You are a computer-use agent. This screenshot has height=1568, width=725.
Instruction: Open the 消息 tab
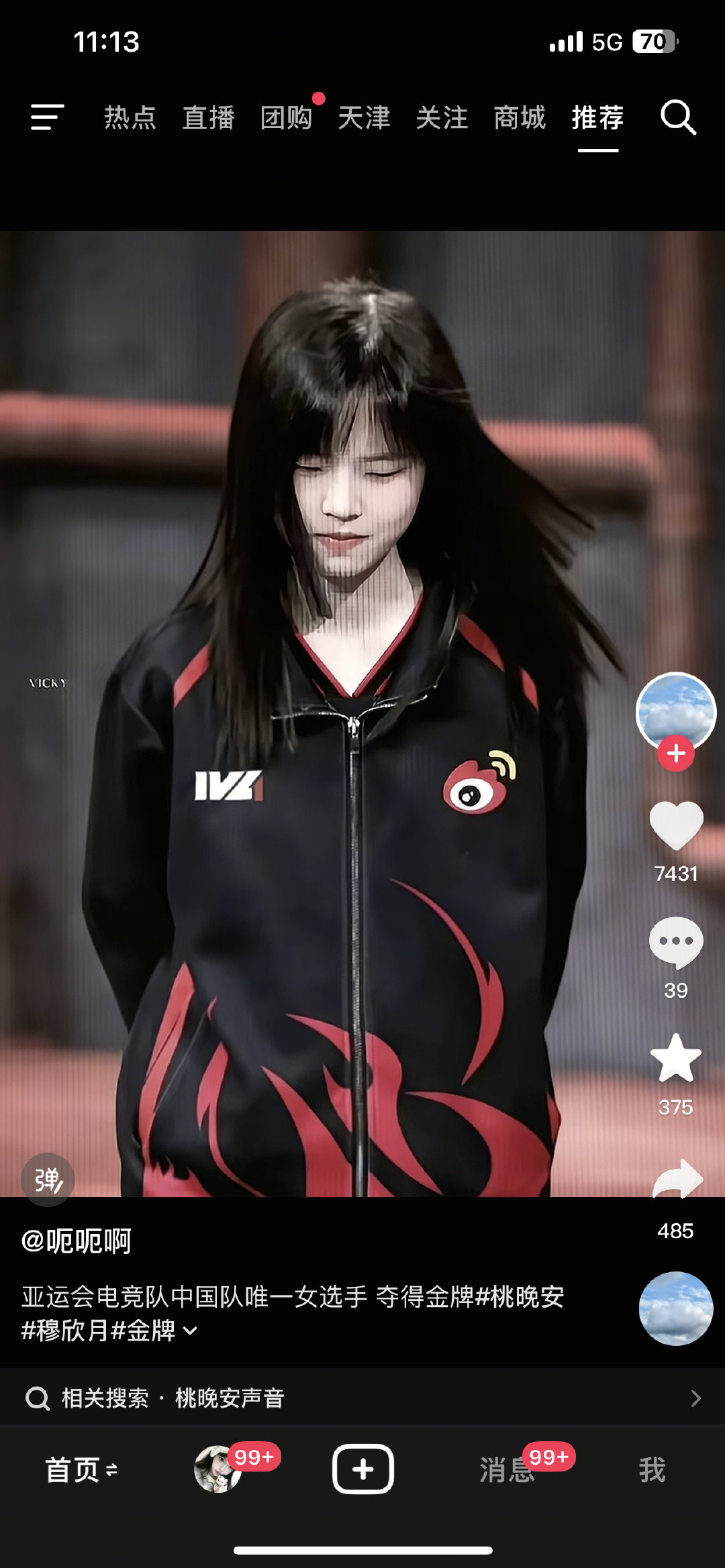pos(507,1470)
